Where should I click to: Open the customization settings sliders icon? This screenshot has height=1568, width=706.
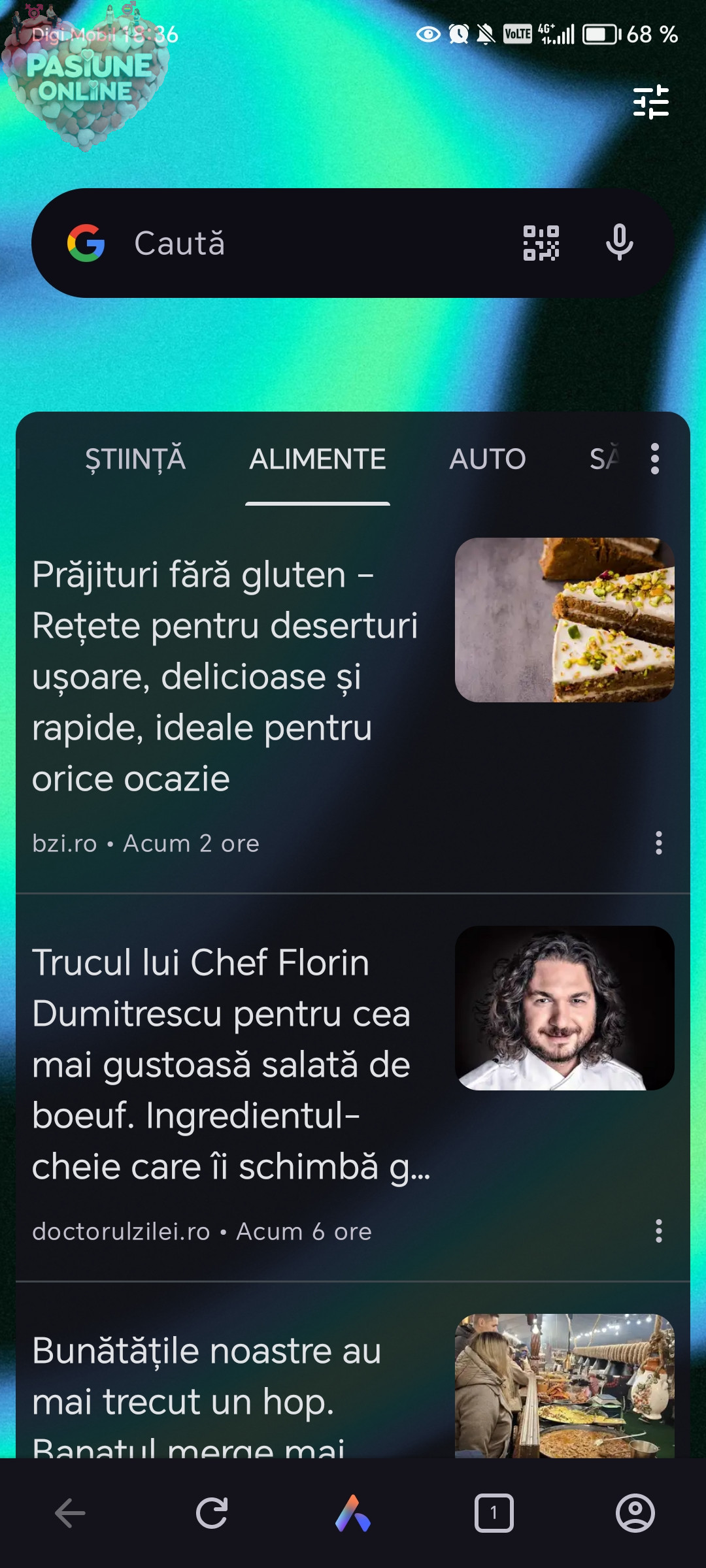point(651,102)
